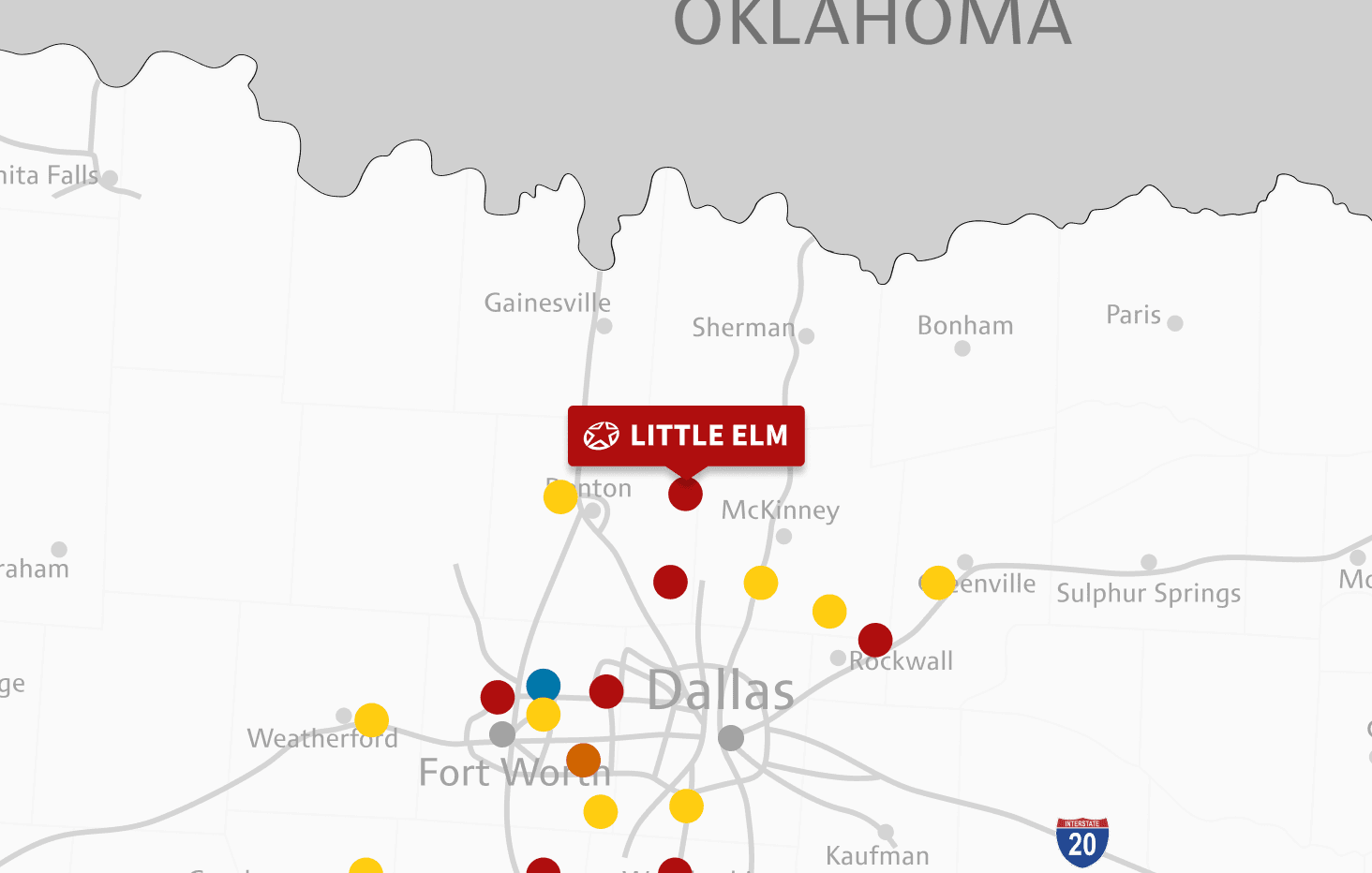
Task: Select the orange marker near Fort Worth
Action: tap(583, 761)
